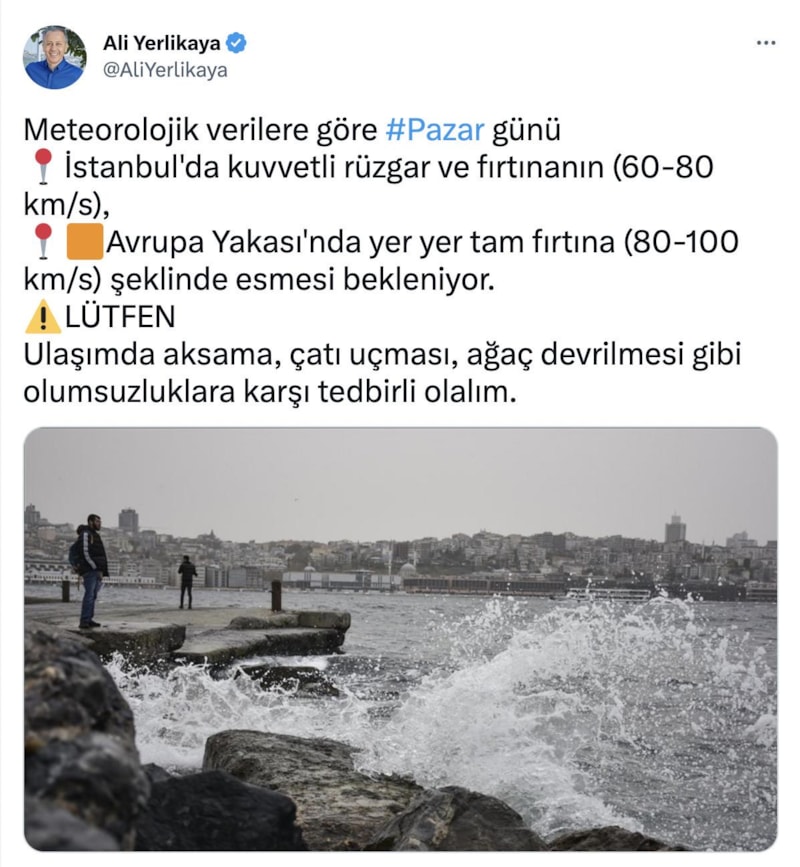Open the #Pazar hashtag link
Viewport: 800px width, 867px height.
point(435,130)
